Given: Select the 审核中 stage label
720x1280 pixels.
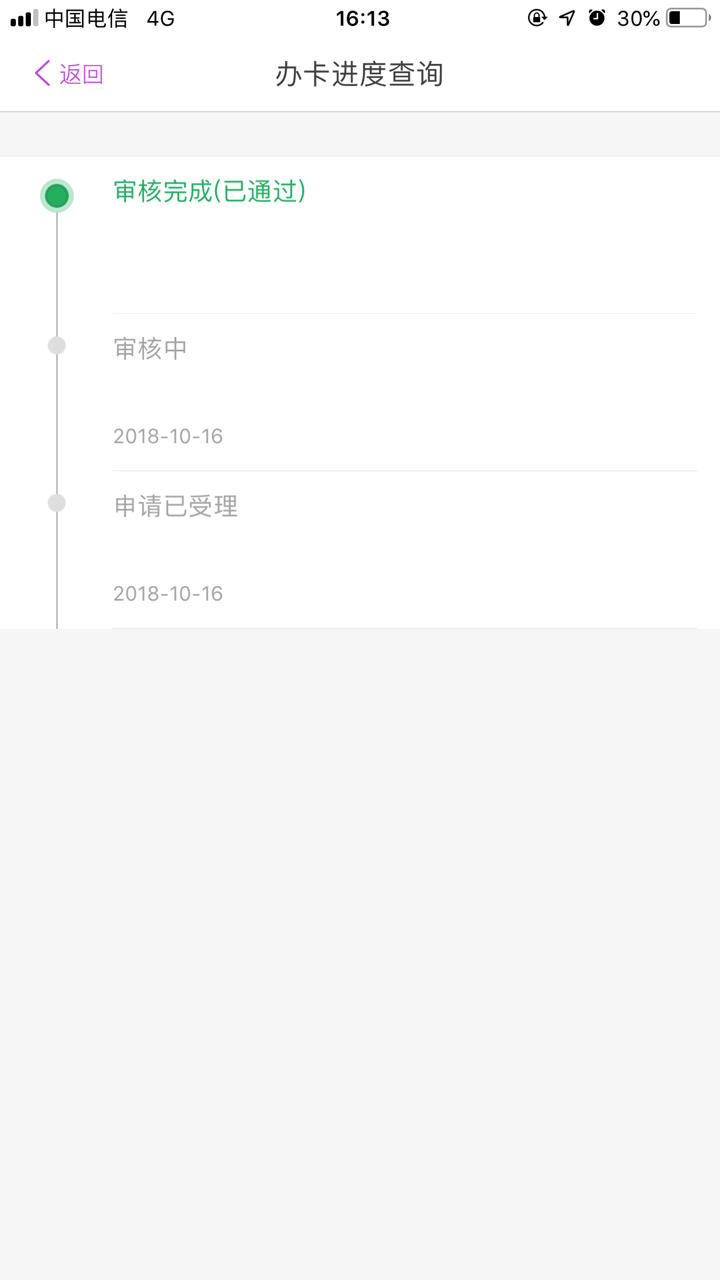Looking at the screenshot, I should [x=150, y=347].
